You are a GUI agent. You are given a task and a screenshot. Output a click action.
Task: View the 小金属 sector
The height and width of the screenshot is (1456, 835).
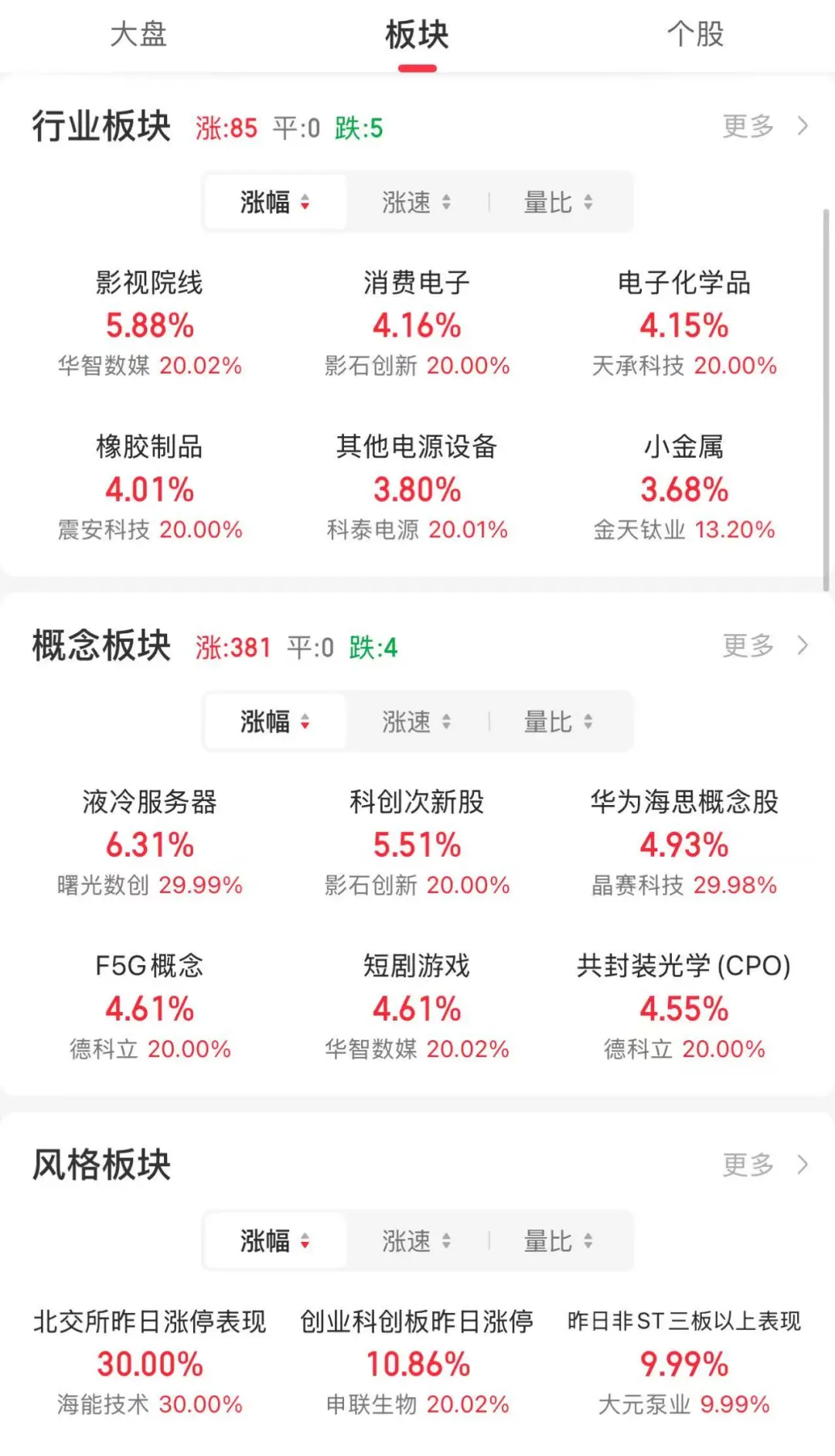click(x=684, y=488)
